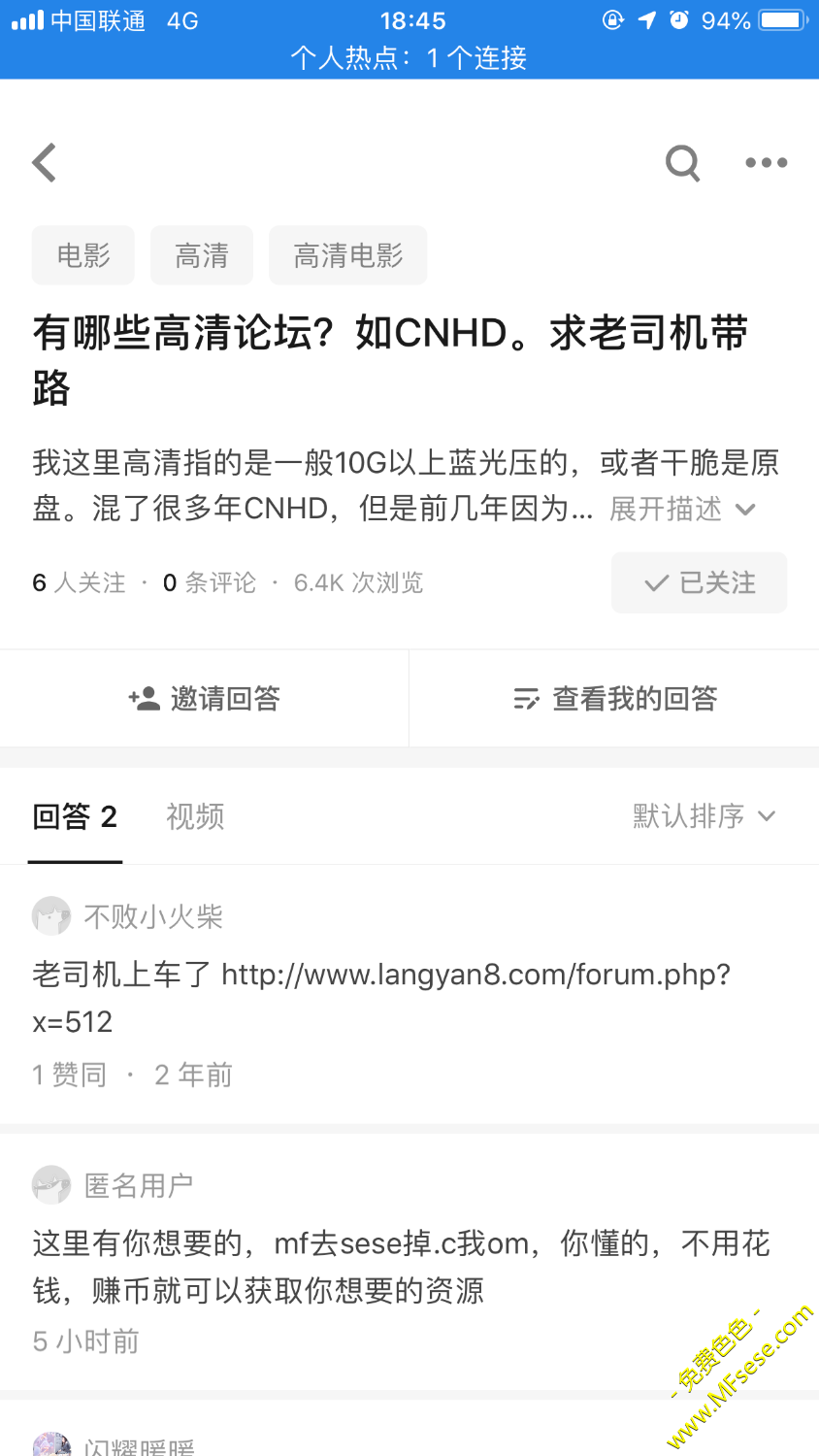Select the 回答 2 tab

coord(75,816)
